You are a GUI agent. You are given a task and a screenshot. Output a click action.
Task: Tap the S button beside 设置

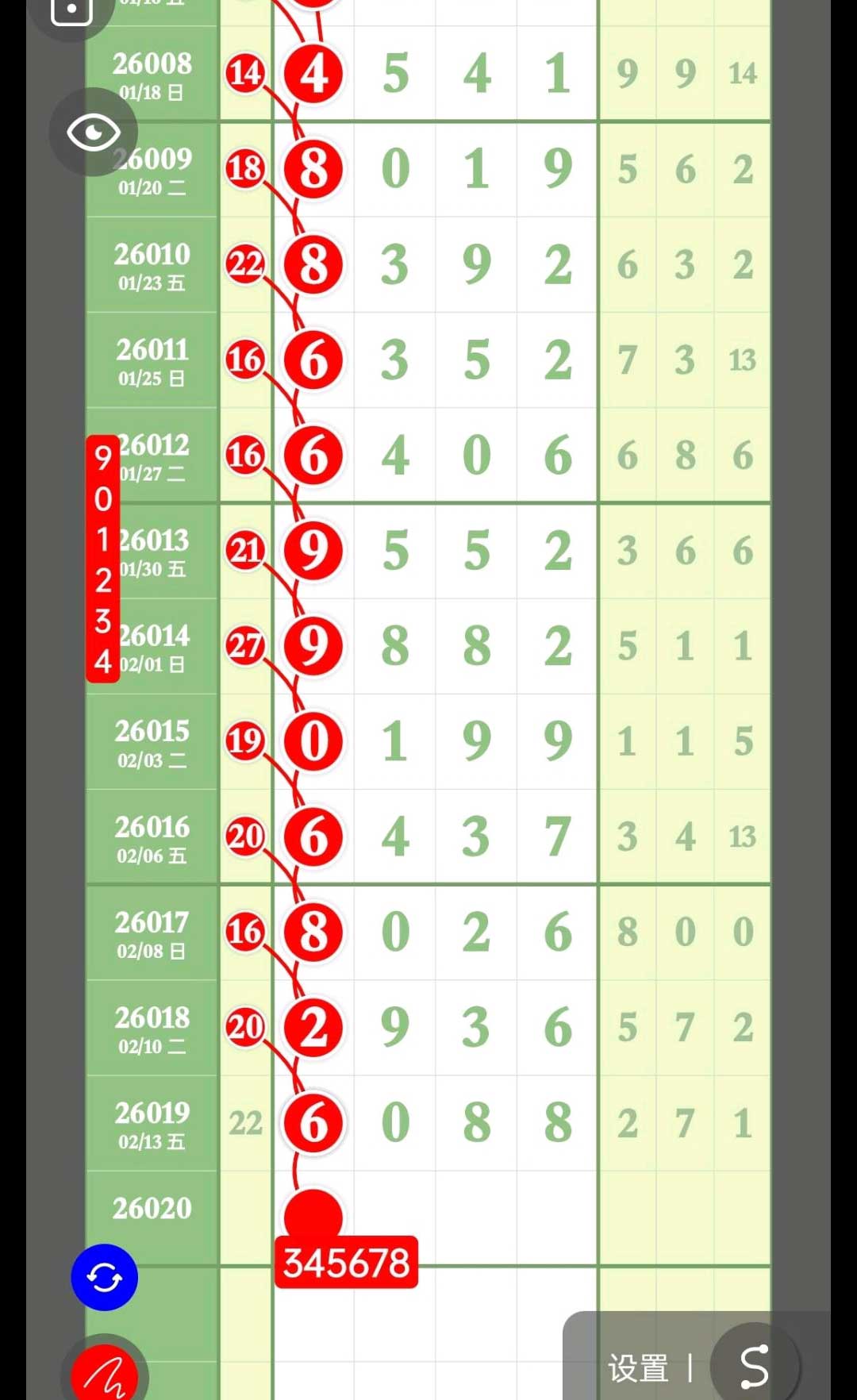[754, 1366]
